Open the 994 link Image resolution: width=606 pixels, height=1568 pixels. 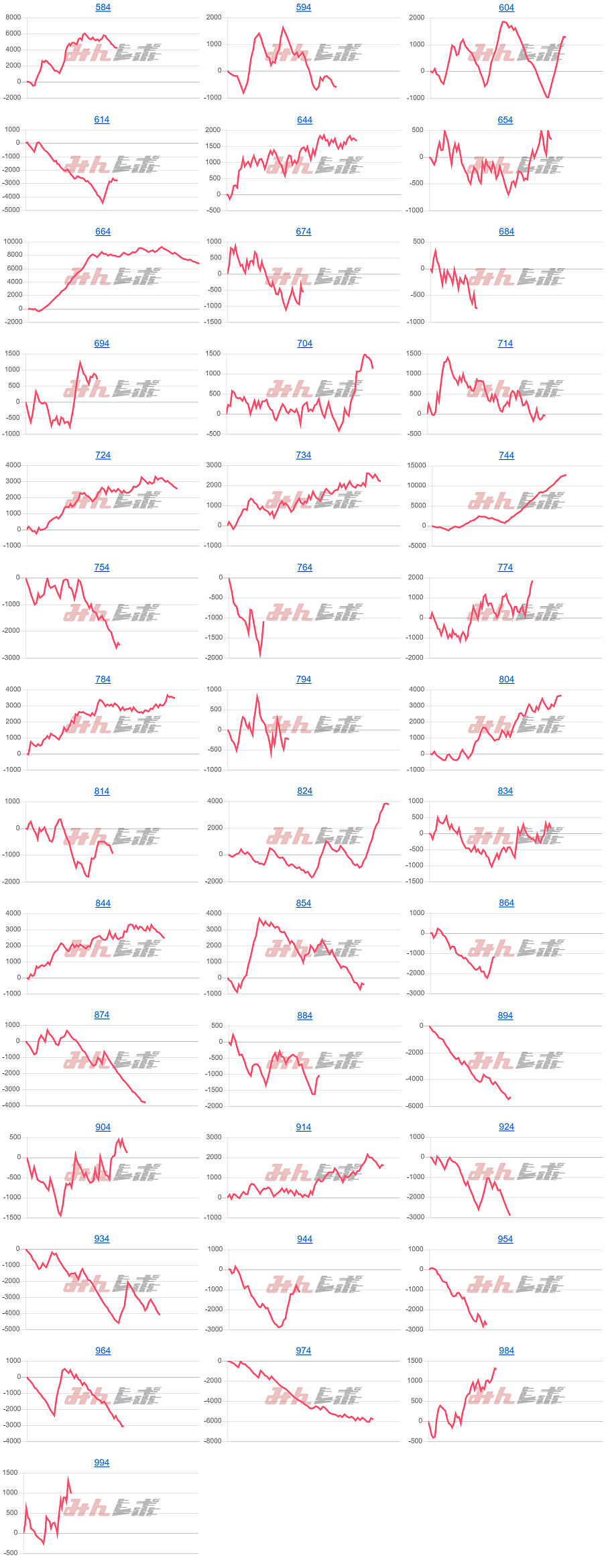pos(101,1463)
